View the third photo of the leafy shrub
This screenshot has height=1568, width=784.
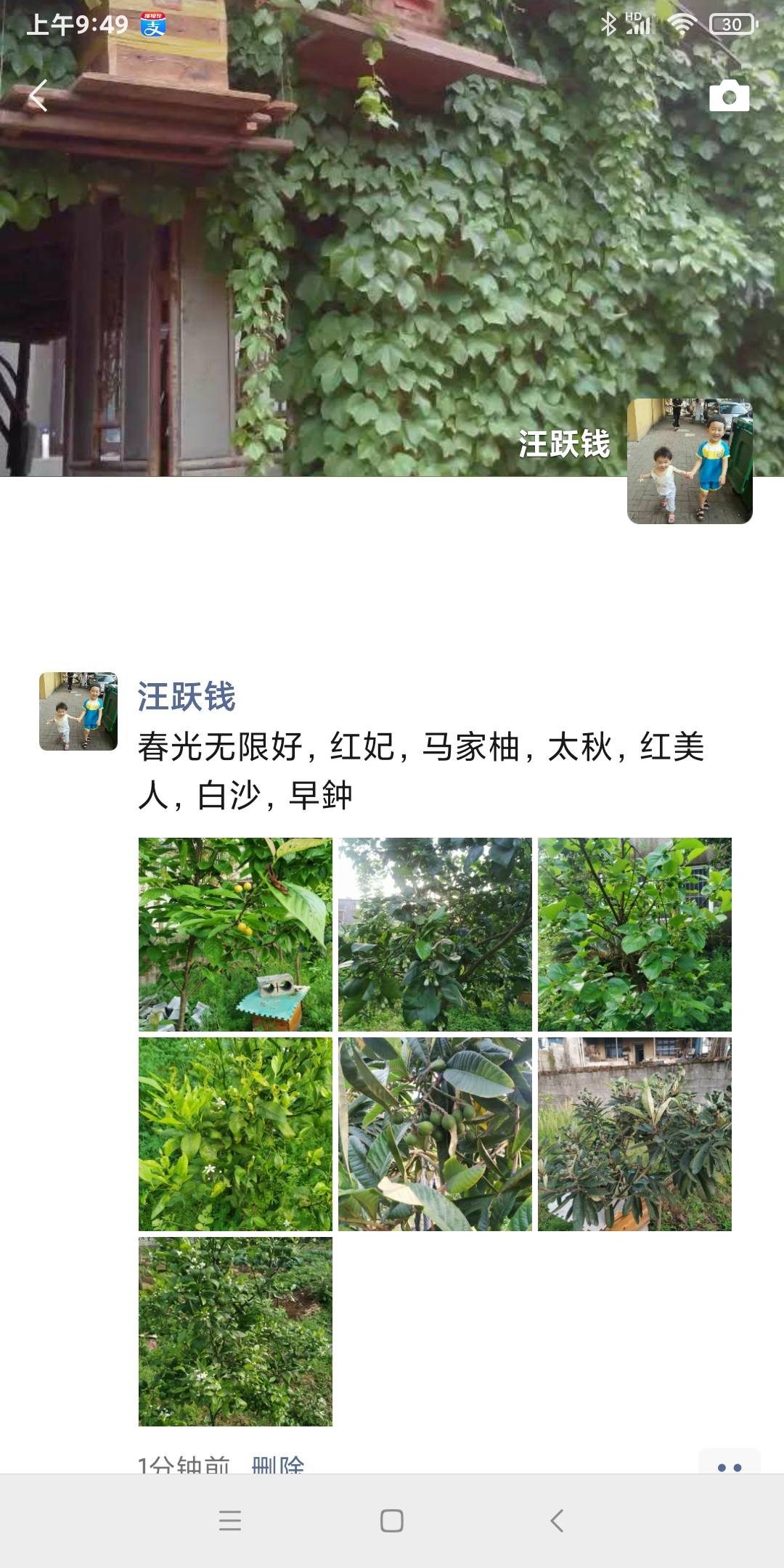pyautogui.click(x=634, y=934)
